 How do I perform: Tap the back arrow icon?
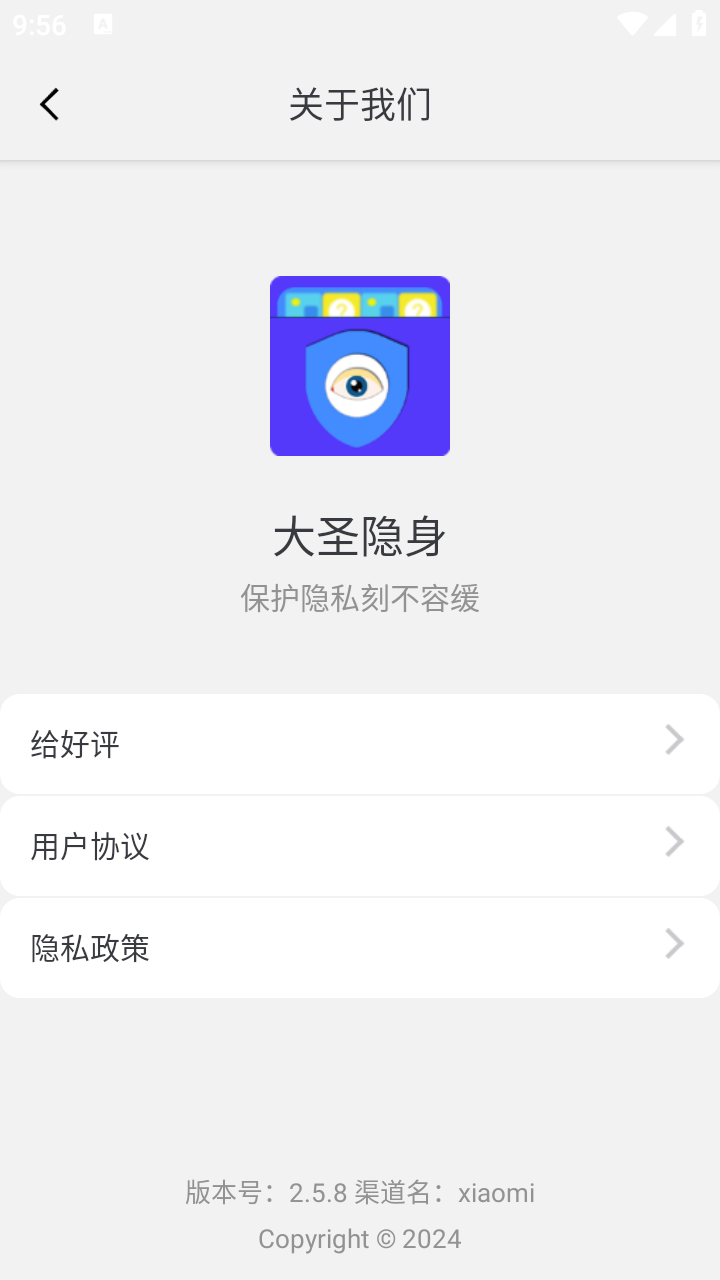click(x=49, y=104)
